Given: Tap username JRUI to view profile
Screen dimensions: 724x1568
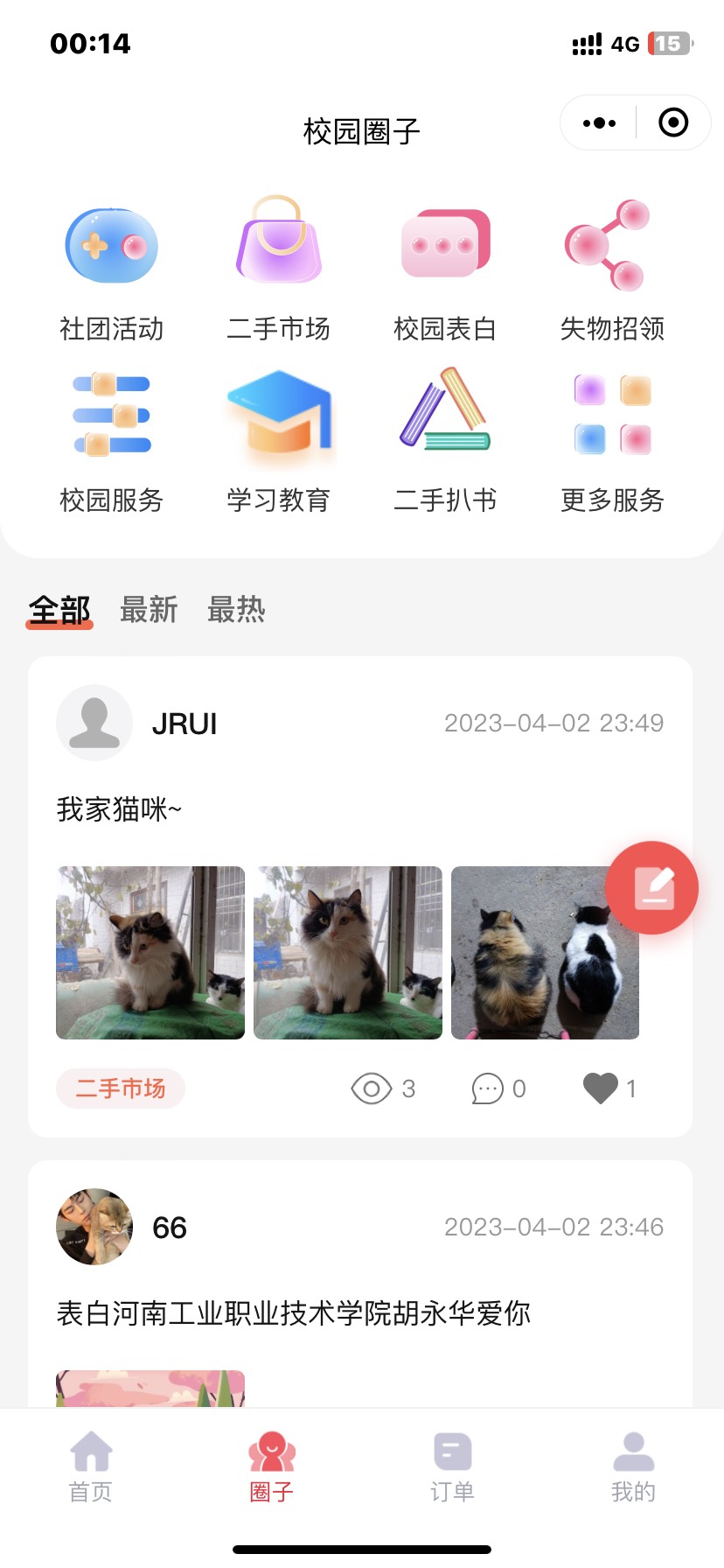Looking at the screenshot, I should pos(184,723).
